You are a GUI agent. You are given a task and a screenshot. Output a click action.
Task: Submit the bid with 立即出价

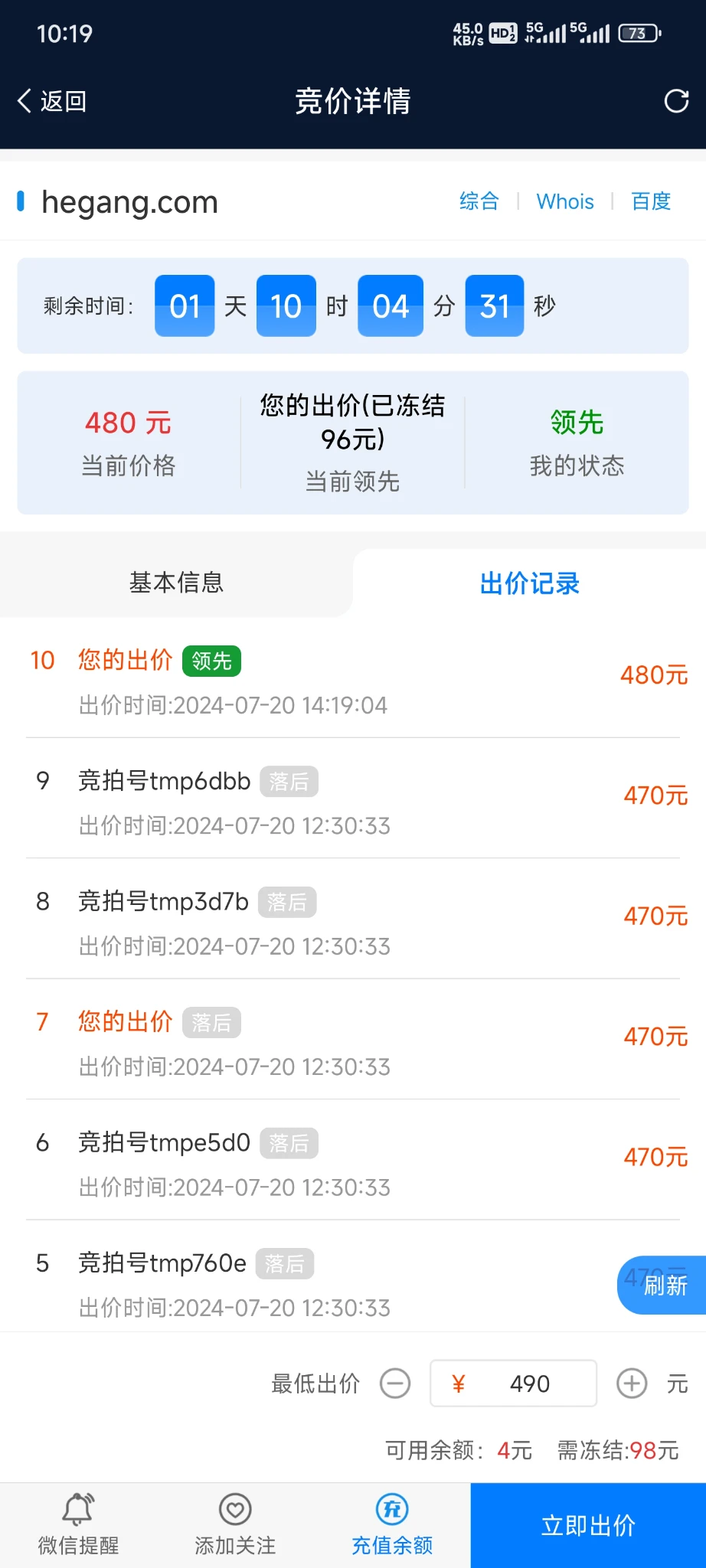[x=588, y=1525]
